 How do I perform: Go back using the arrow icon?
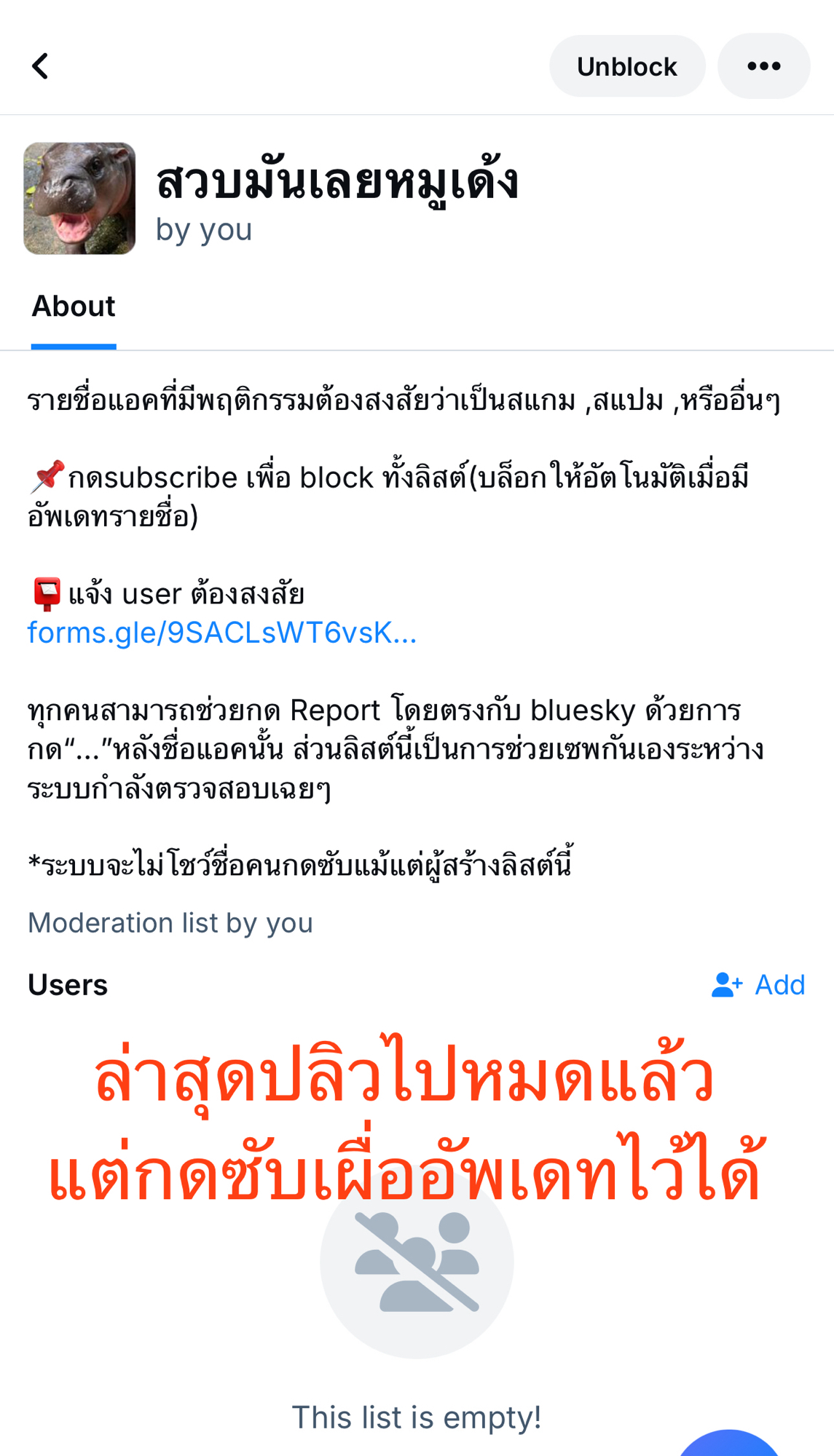tap(41, 66)
